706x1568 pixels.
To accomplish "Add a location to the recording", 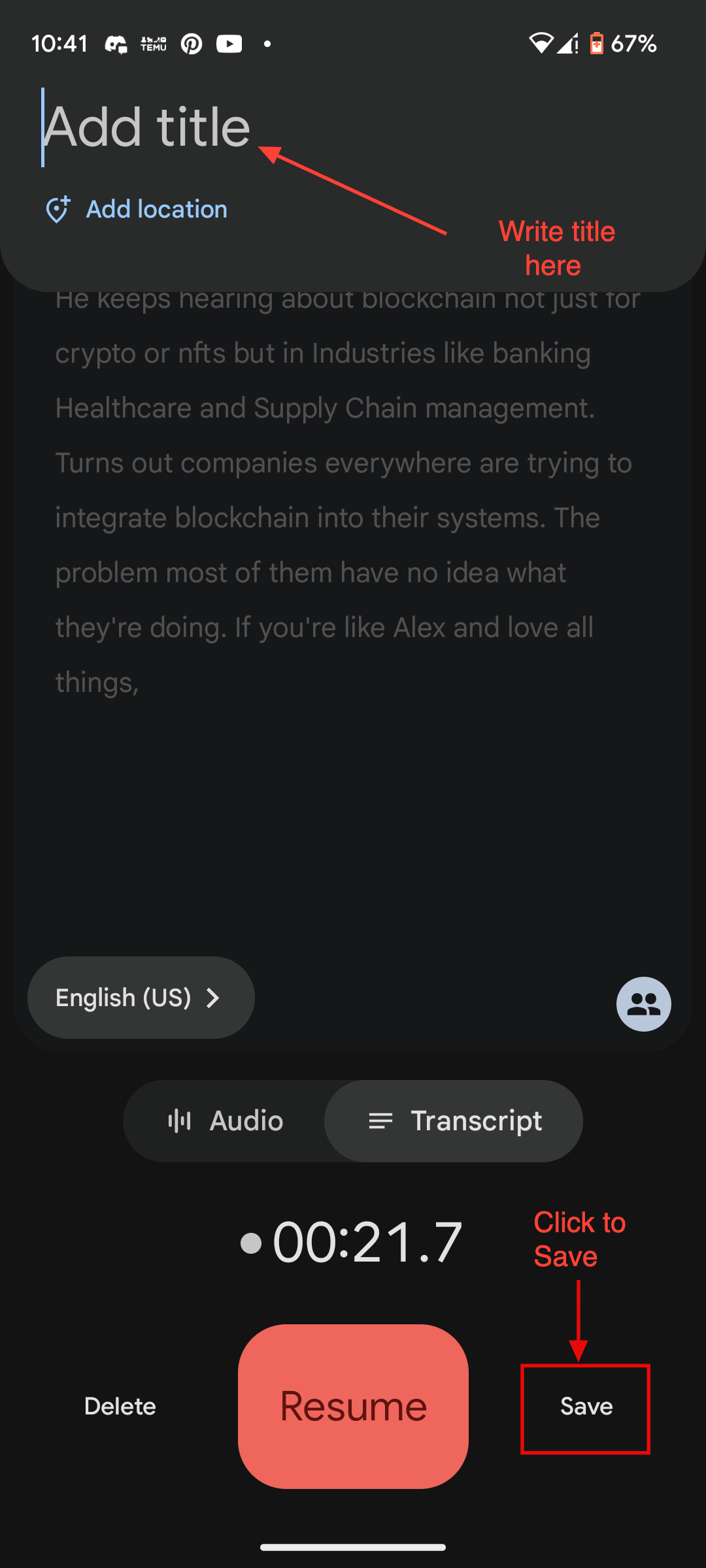I will pyautogui.click(x=137, y=210).
